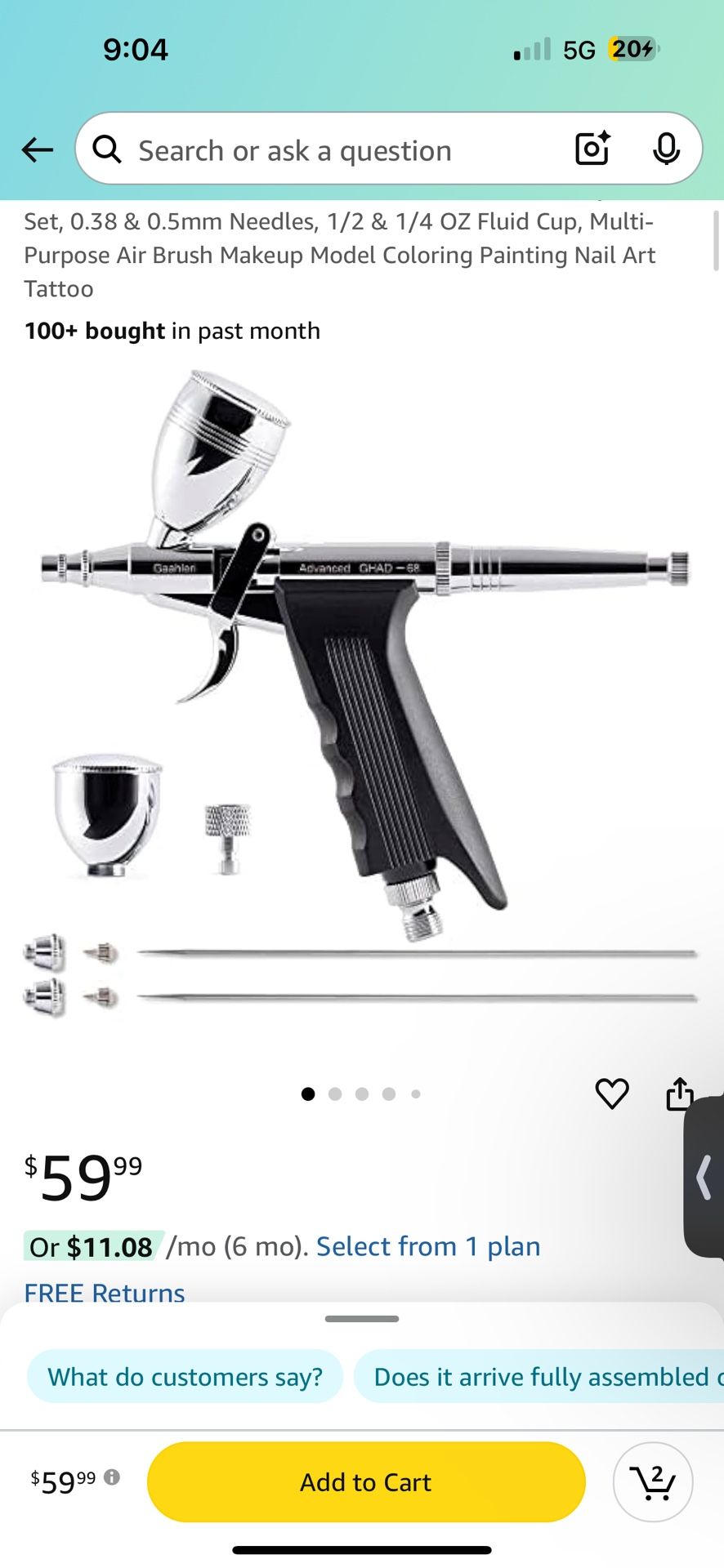Tap the microphone voice search icon

[x=668, y=149]
